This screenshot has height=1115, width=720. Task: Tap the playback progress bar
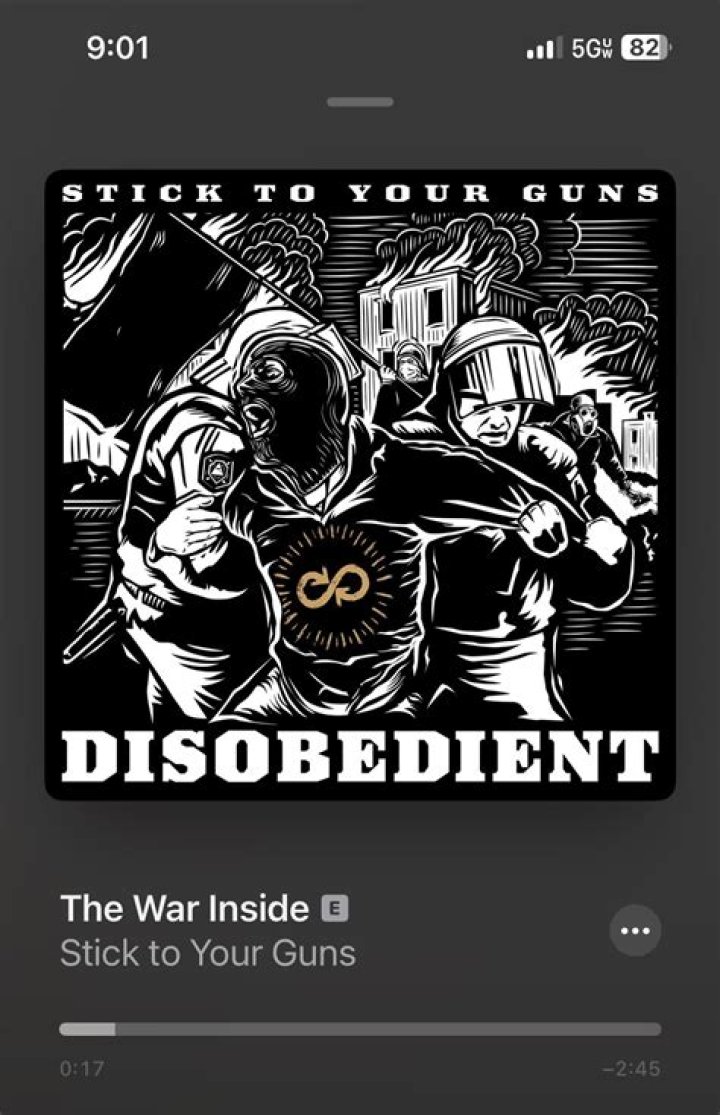click(360, 1029)
